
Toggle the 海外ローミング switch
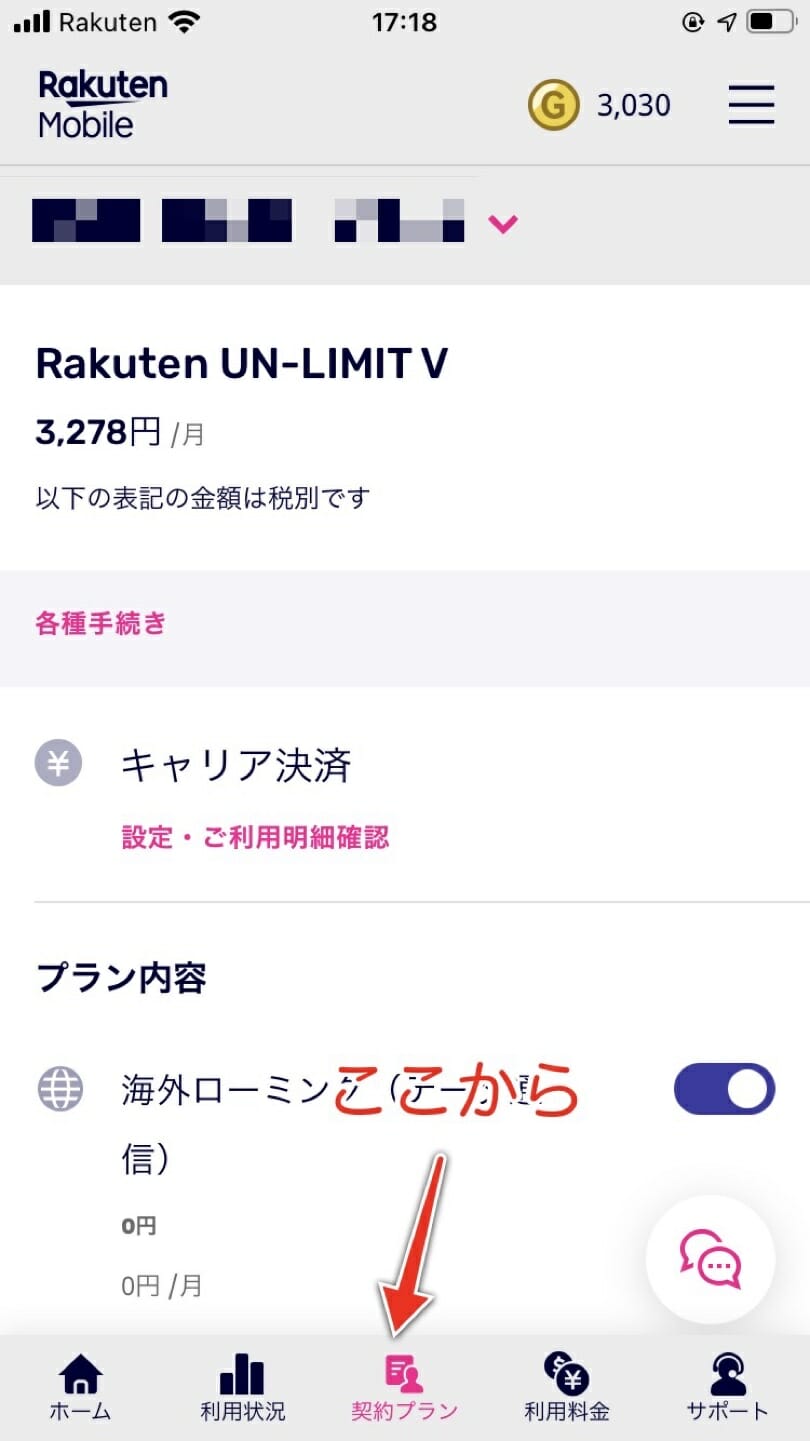[x=724, y=1089]
